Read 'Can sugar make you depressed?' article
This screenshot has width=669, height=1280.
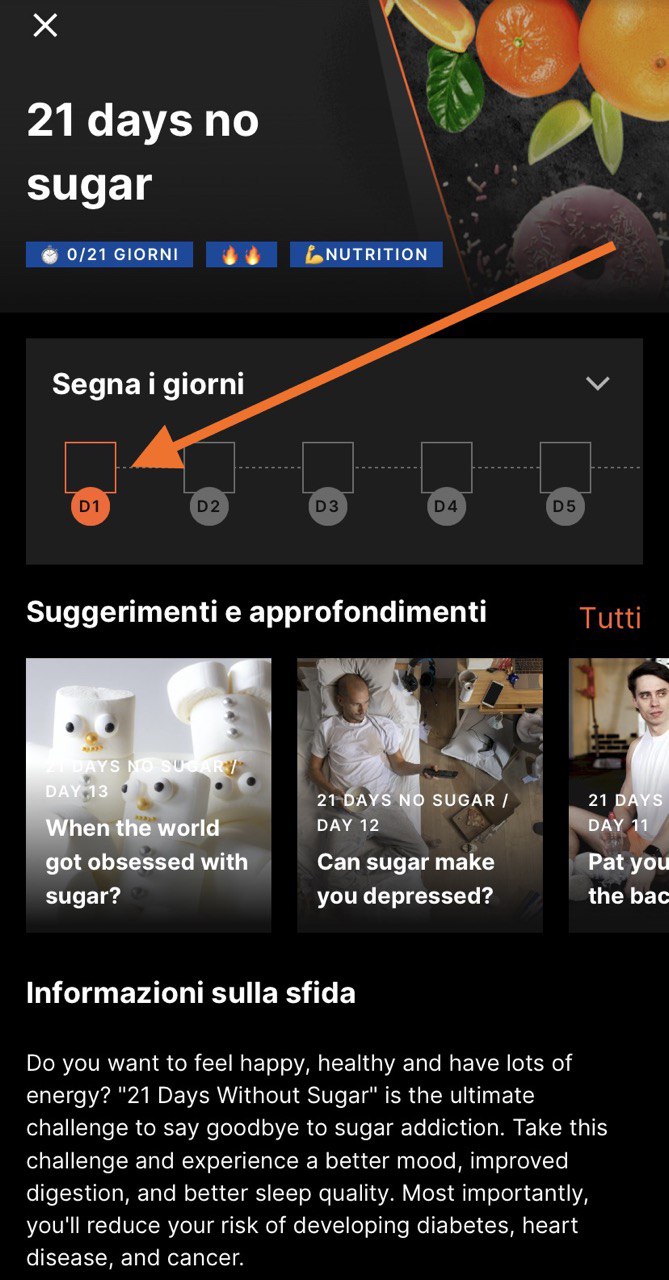[x=419, y=795]
